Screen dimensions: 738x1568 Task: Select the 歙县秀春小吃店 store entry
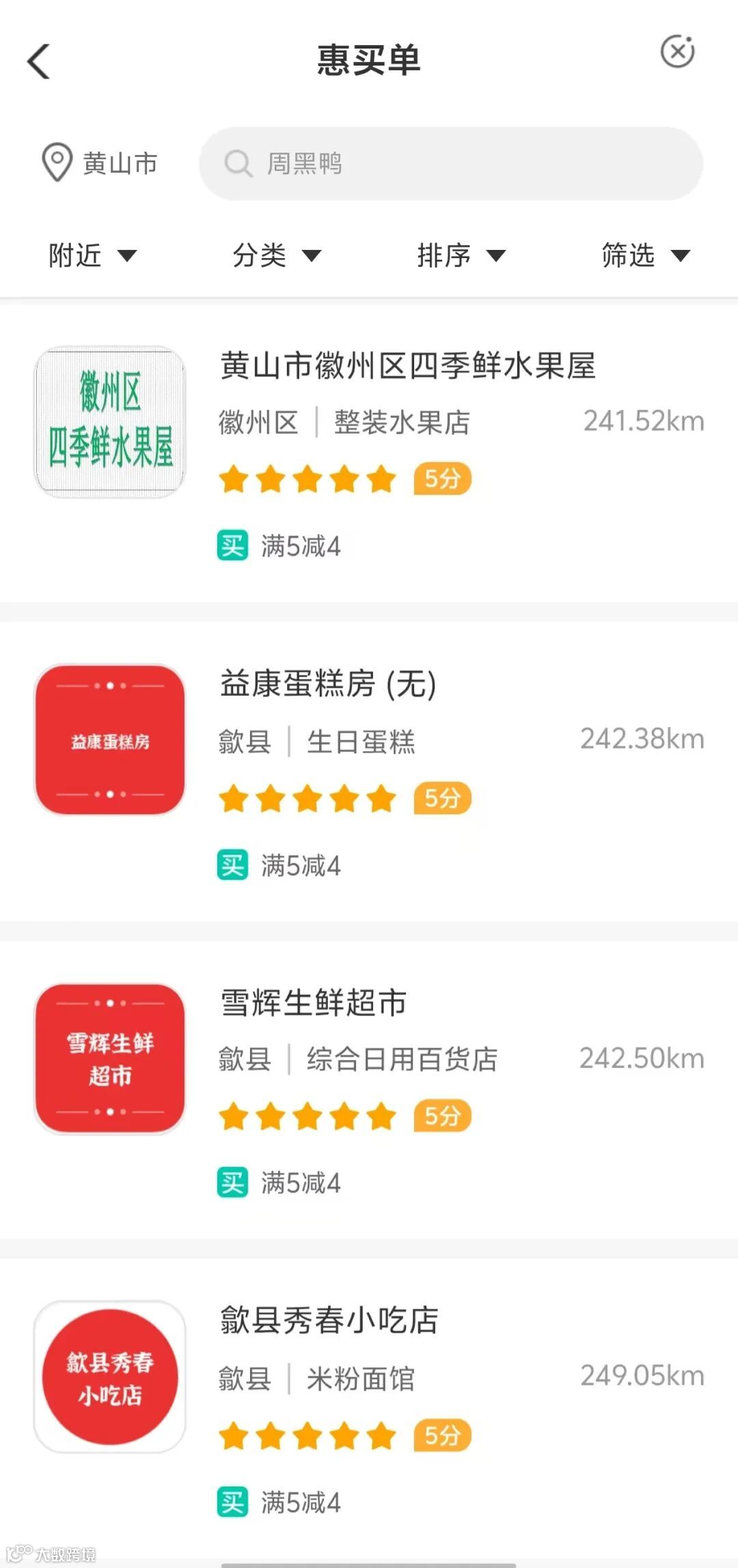(329, 1320)
